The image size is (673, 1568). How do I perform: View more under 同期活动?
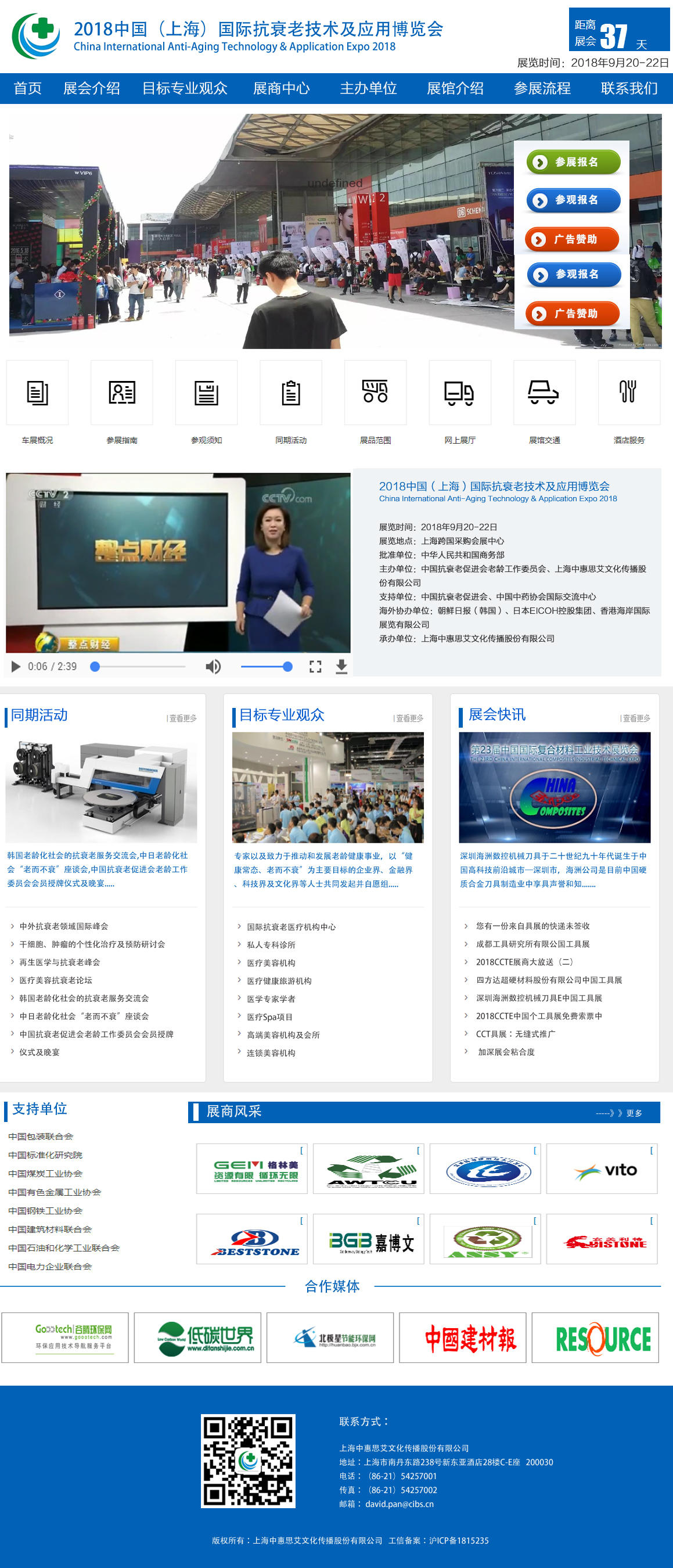[x=182, y=718]
